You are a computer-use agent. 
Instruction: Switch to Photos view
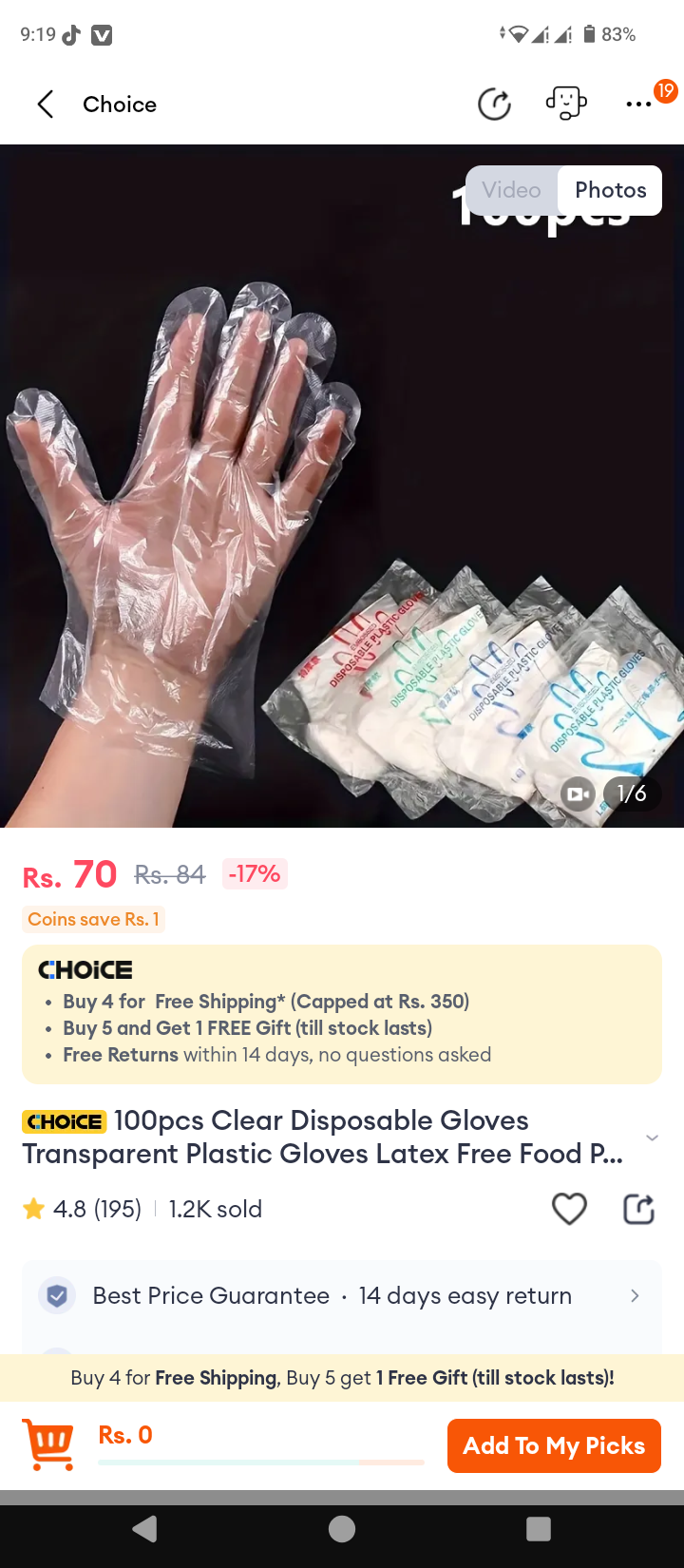click(610, 190)
